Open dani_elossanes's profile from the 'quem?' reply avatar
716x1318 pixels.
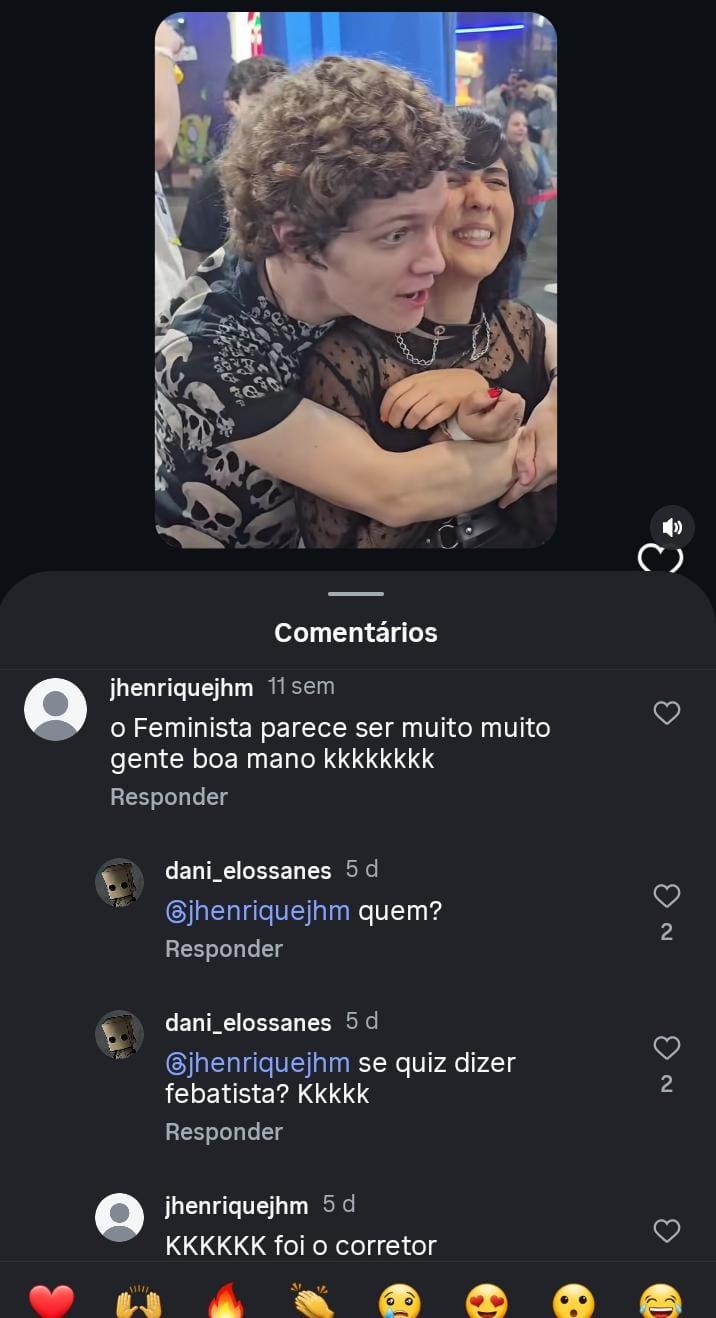120,883
